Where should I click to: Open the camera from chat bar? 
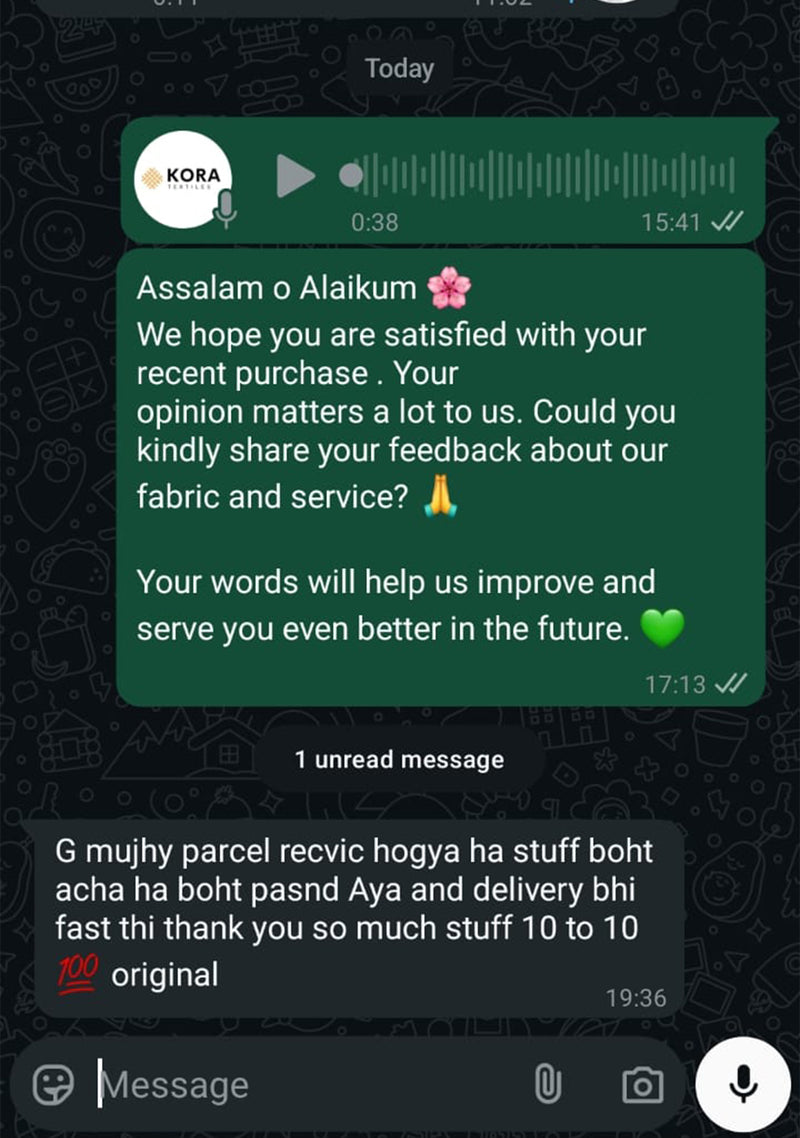pyautogui.click(x=642, y=1085)
